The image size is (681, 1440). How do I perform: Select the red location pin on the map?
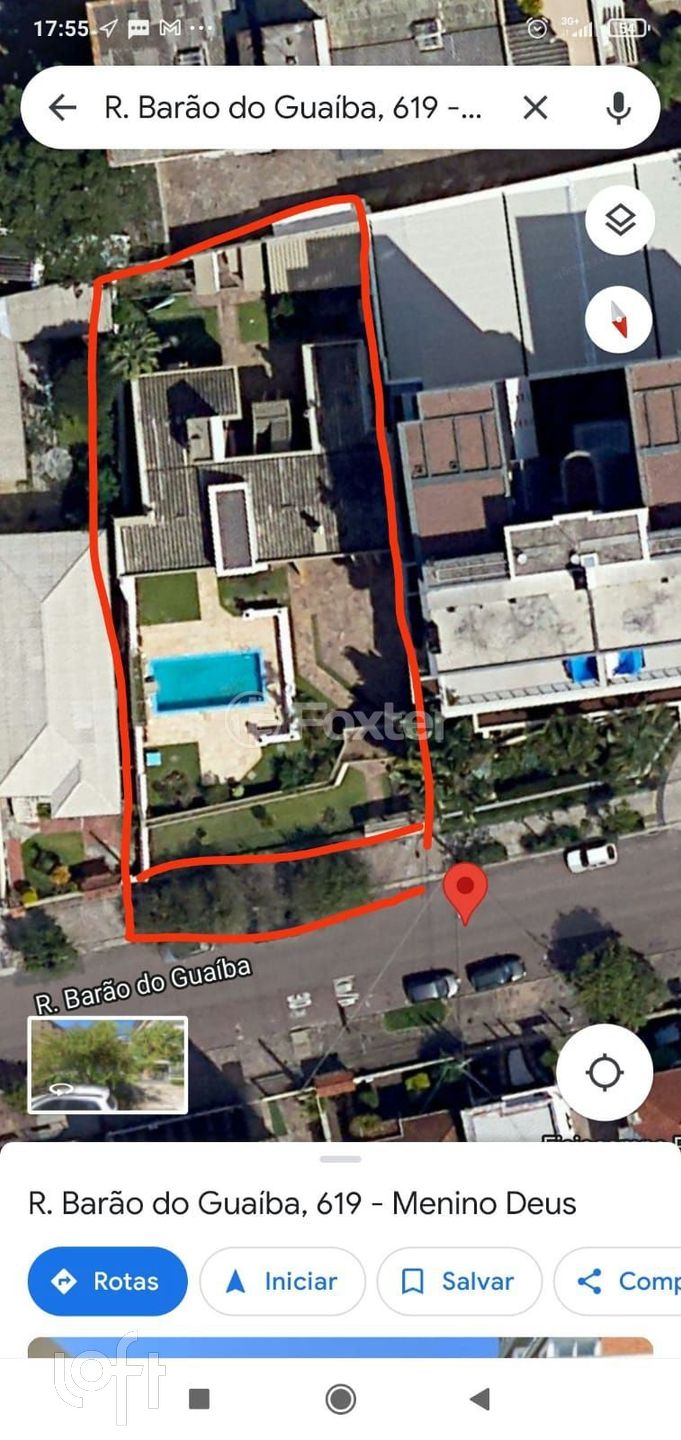(x=465, y=889)
